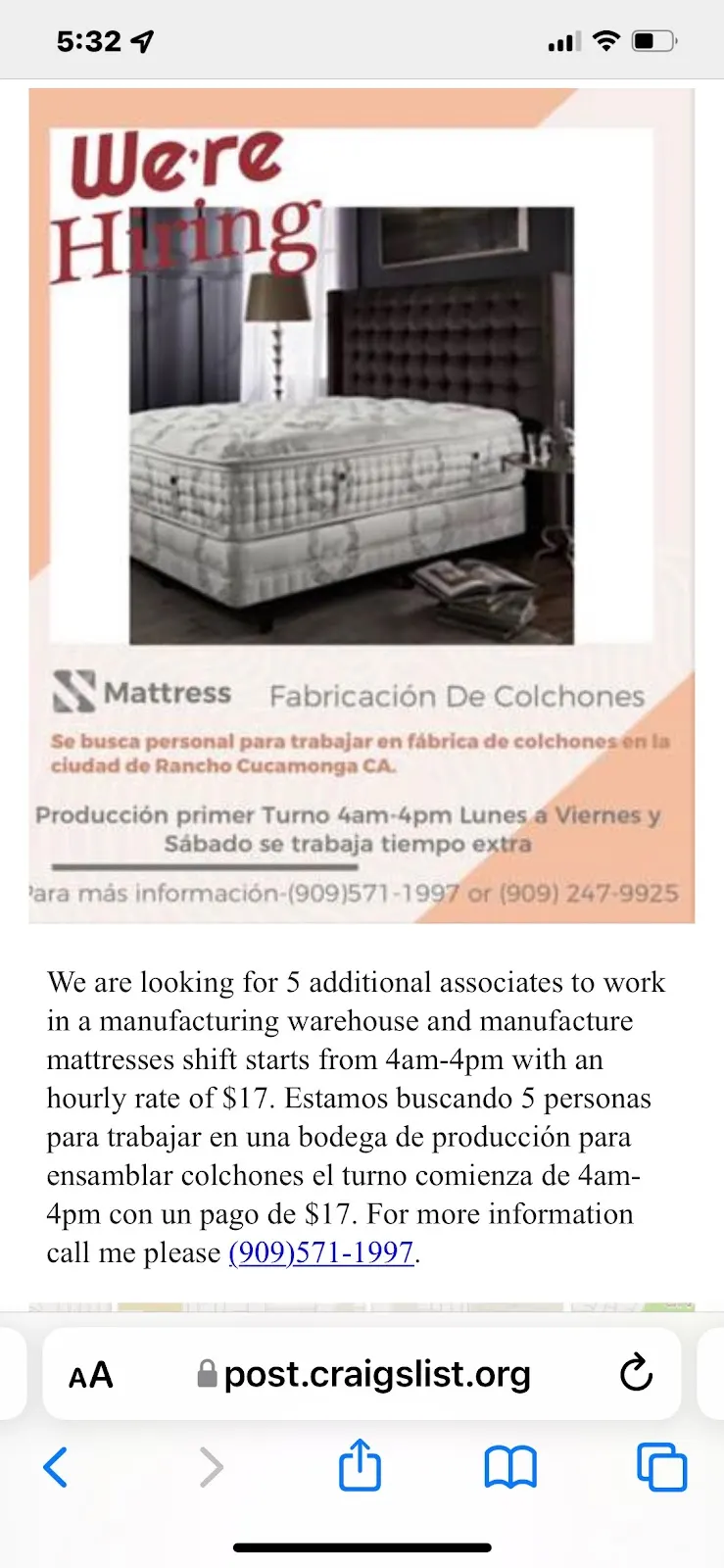Tap the grayed-out forward chevron
This screenshot has width=724, height=1568.
(x=211, y=1467)
